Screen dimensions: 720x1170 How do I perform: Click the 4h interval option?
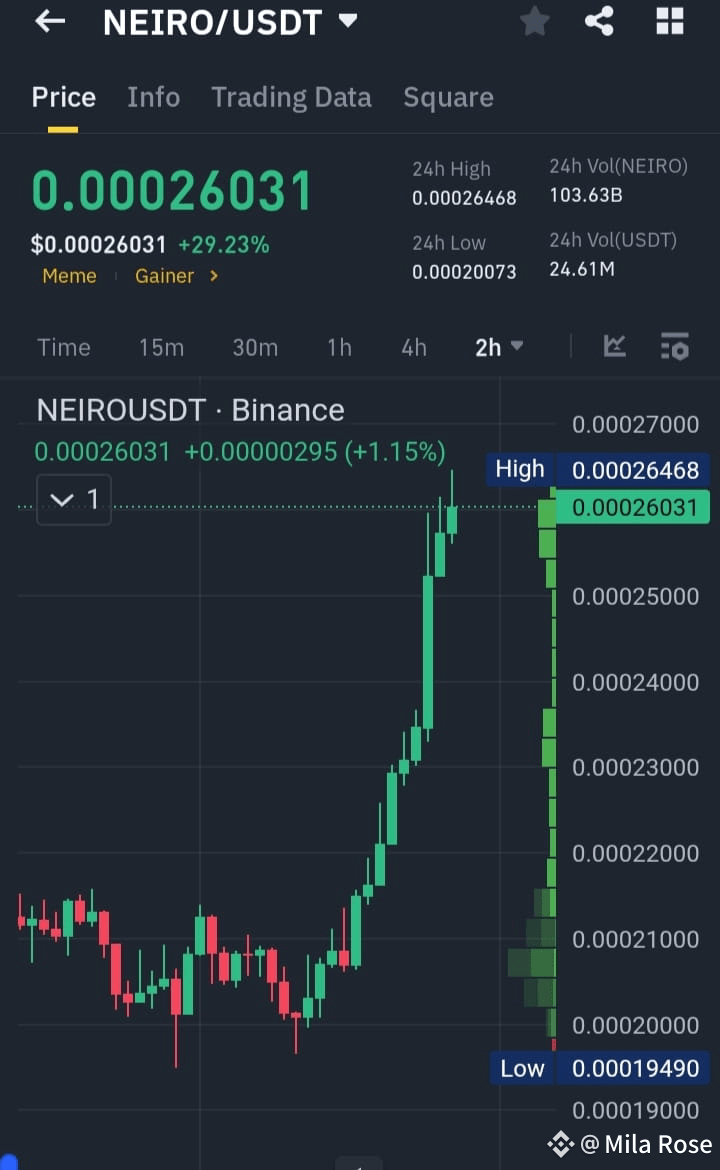(x=413, y=347)
